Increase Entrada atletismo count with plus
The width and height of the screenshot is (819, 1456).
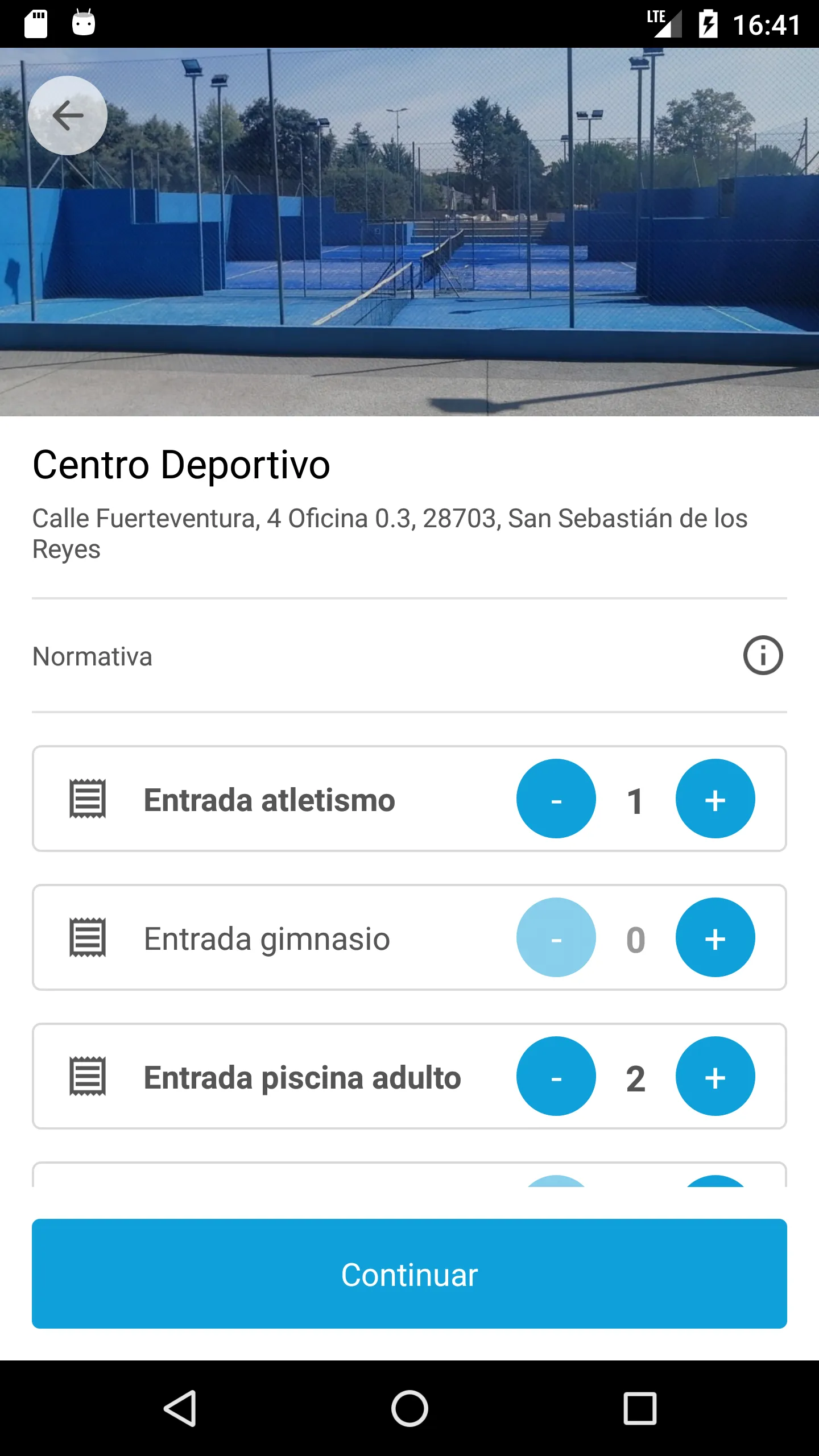point(715,798)
